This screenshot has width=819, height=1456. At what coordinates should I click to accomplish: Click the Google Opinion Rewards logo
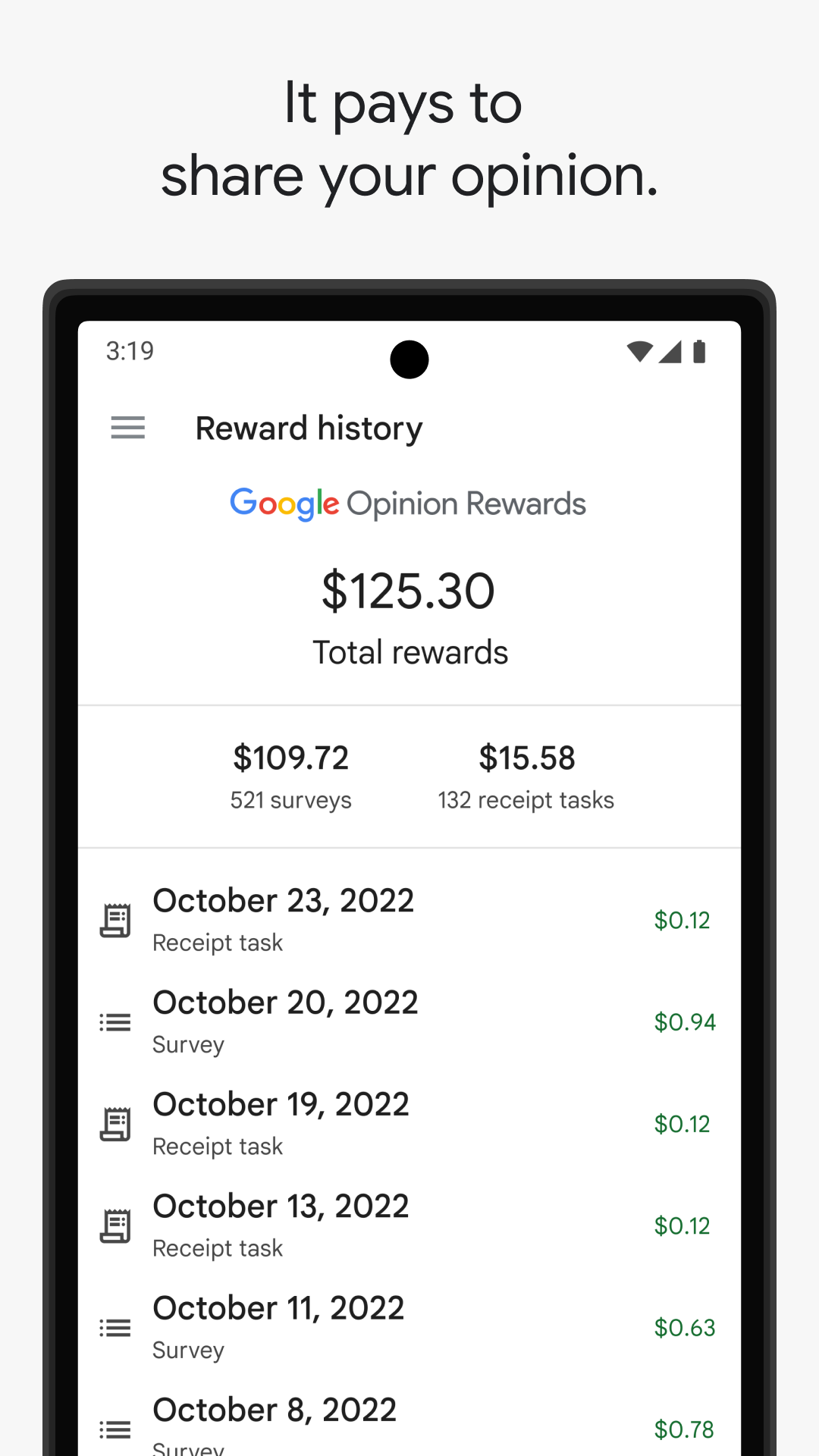[x=408, y=503]
